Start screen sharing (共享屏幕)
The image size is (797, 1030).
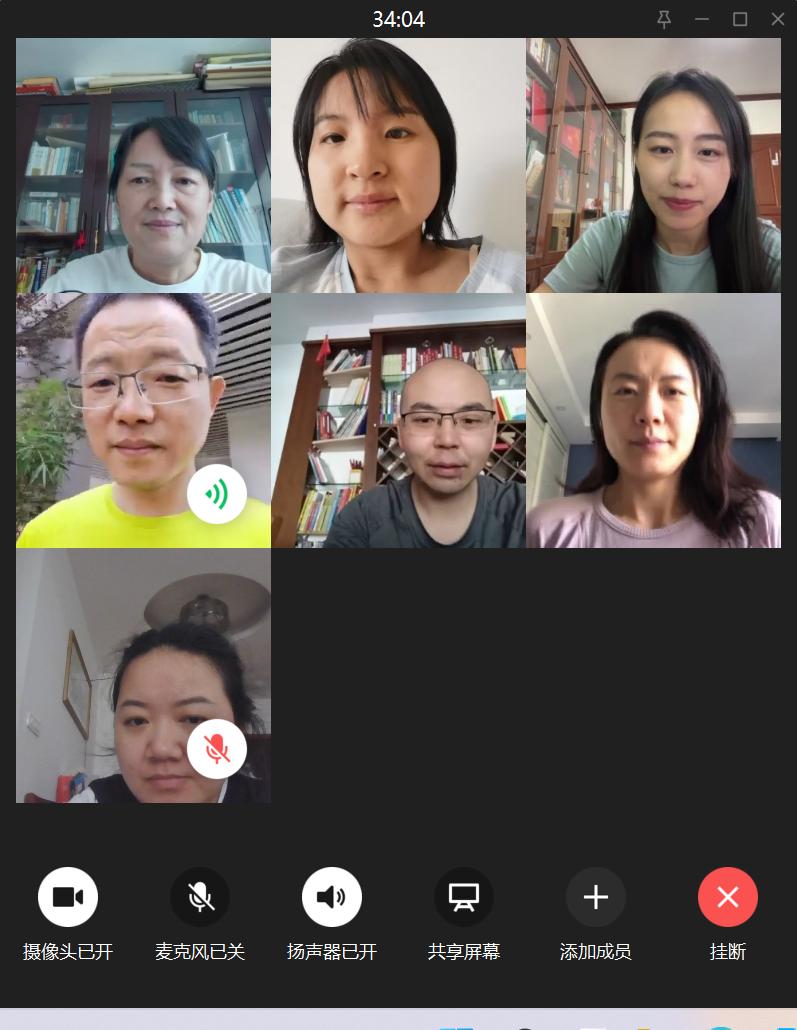pyautogui.click(x=464, y=897)
